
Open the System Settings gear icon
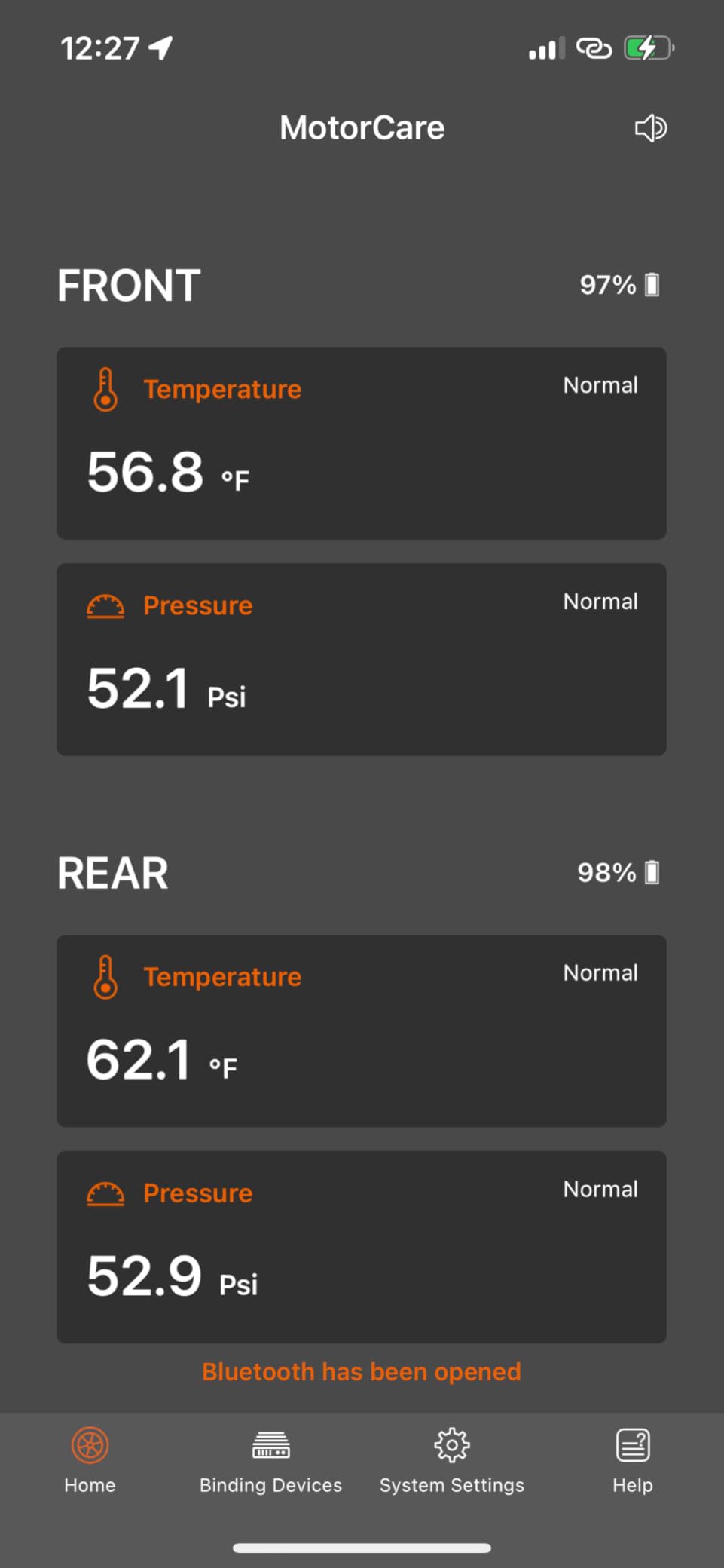[451, 1446]
